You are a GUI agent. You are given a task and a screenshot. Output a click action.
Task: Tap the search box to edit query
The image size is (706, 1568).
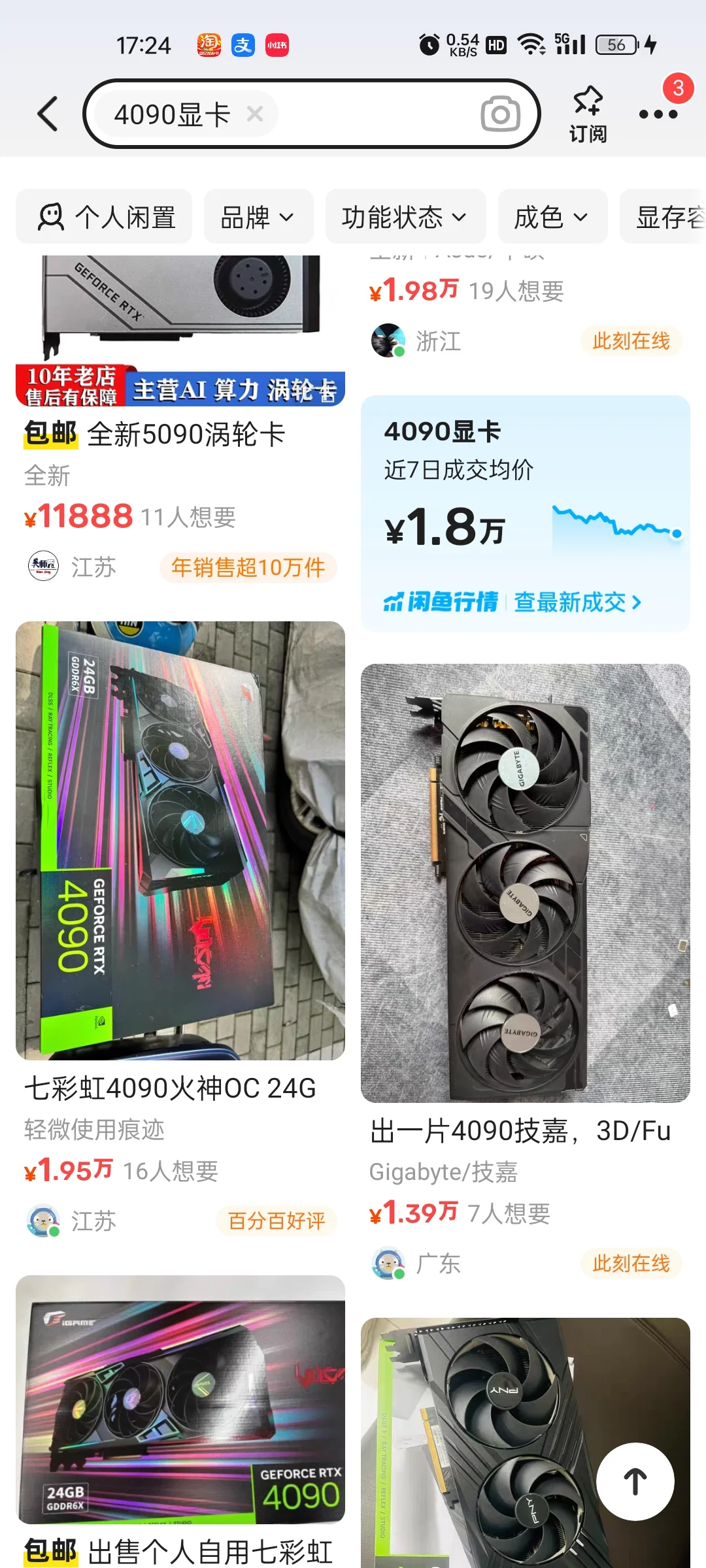pyautogui.click(x=366, y=114)
